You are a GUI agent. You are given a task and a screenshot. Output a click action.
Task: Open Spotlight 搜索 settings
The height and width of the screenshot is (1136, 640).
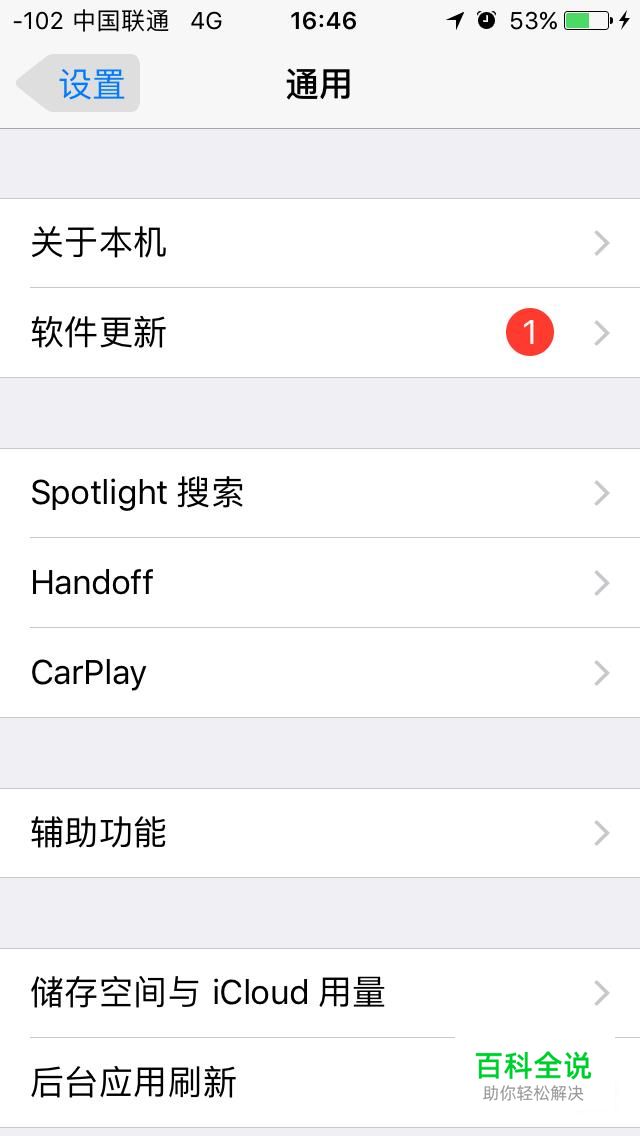click(x=320, y=493)
